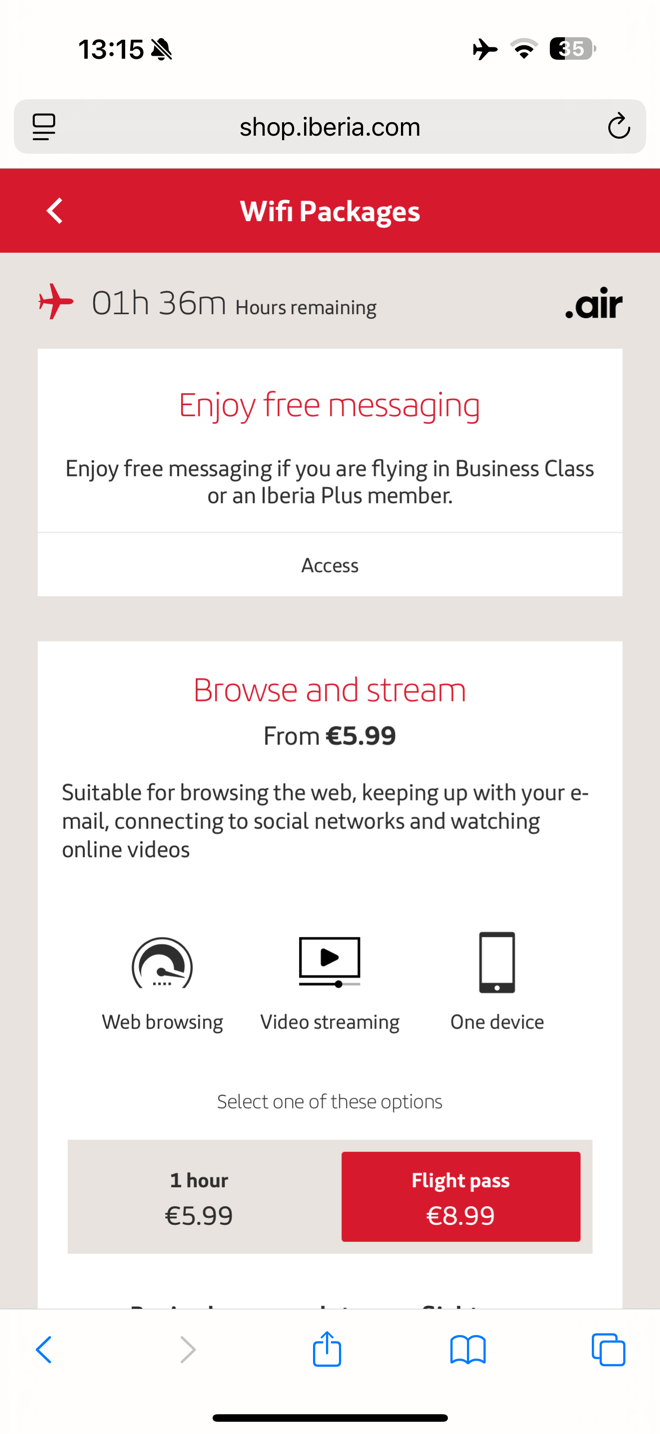Go back from Wifi Packages page

[55, 211]
